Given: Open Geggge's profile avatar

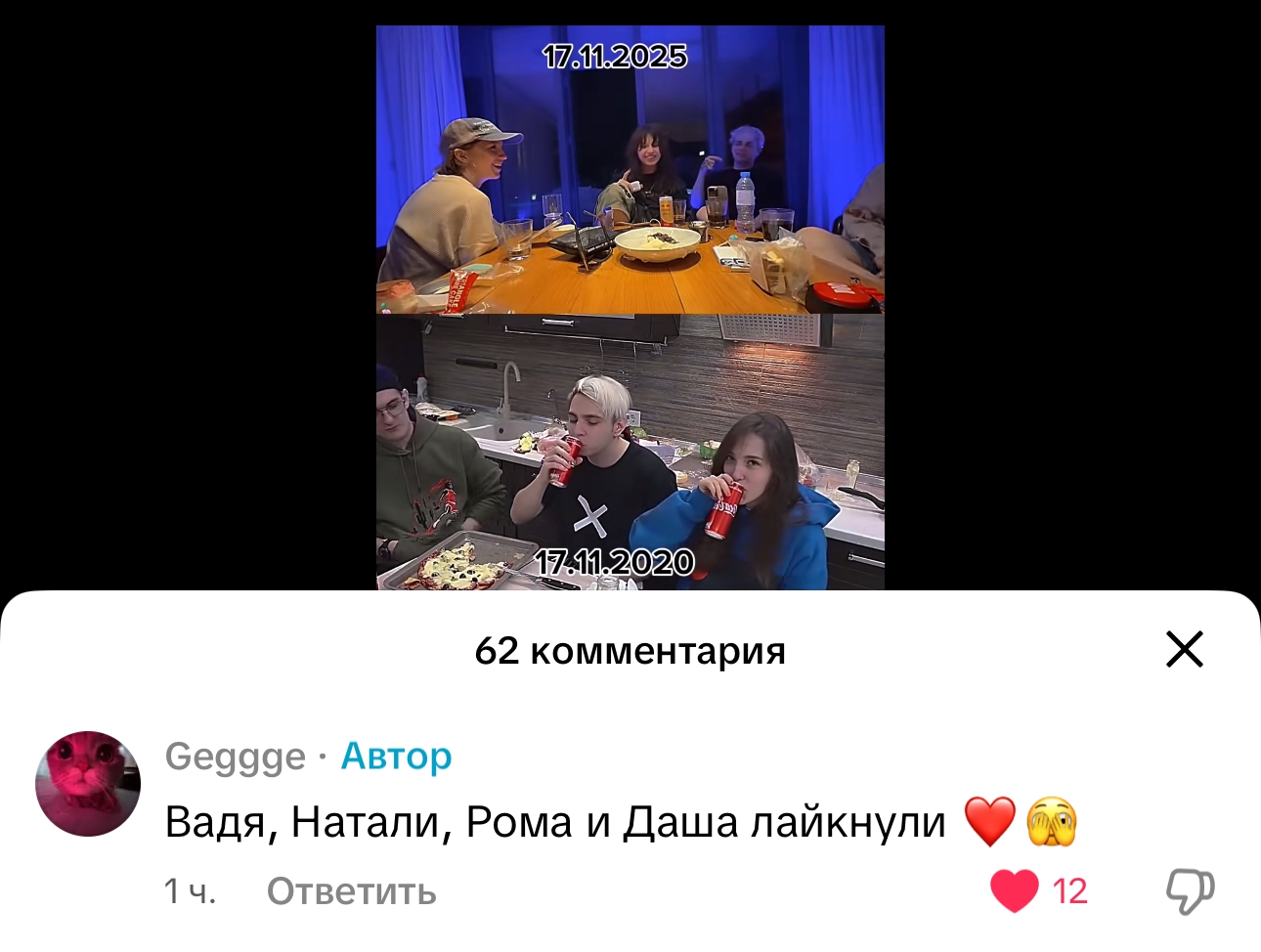Looking at the screenshot, I should [x=88, y=783].
